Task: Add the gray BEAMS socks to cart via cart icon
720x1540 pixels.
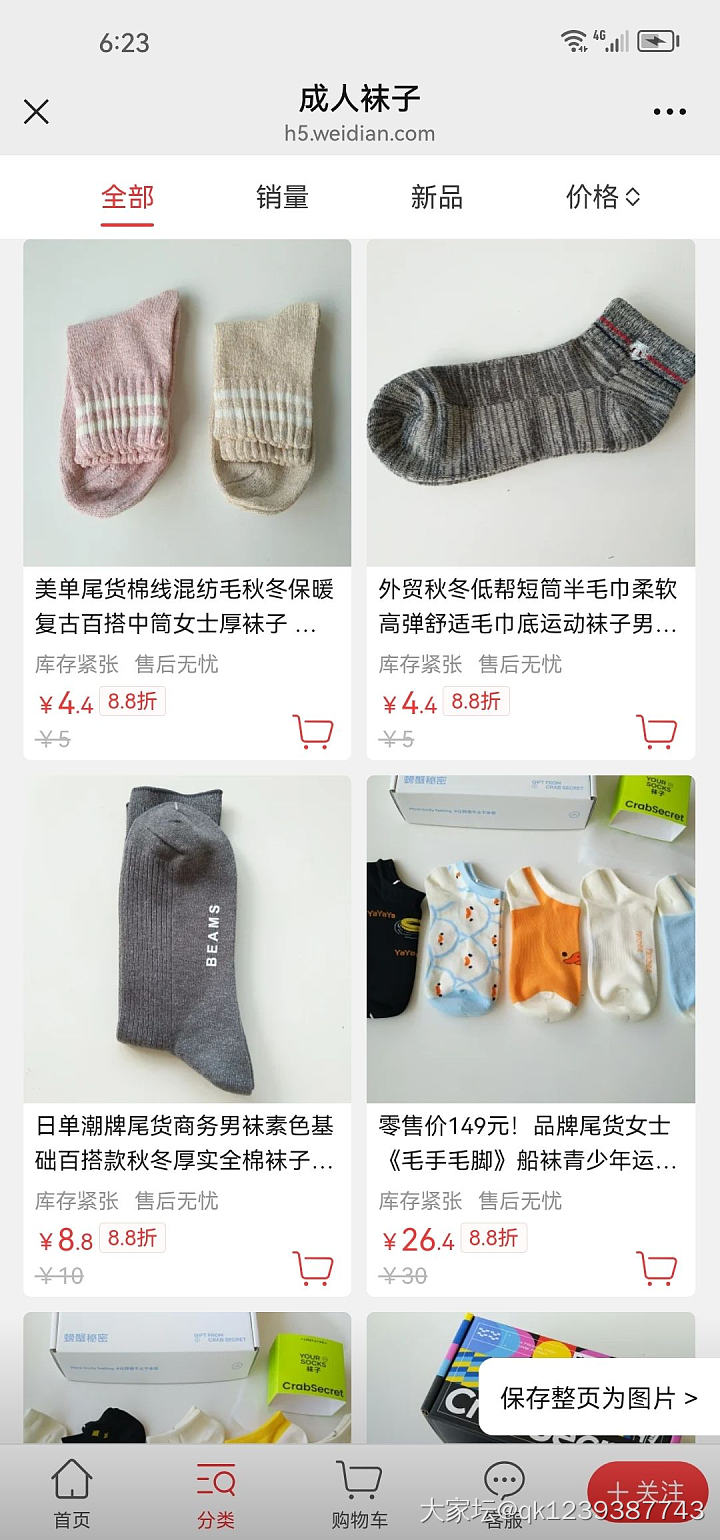Action: point(314,1268)
